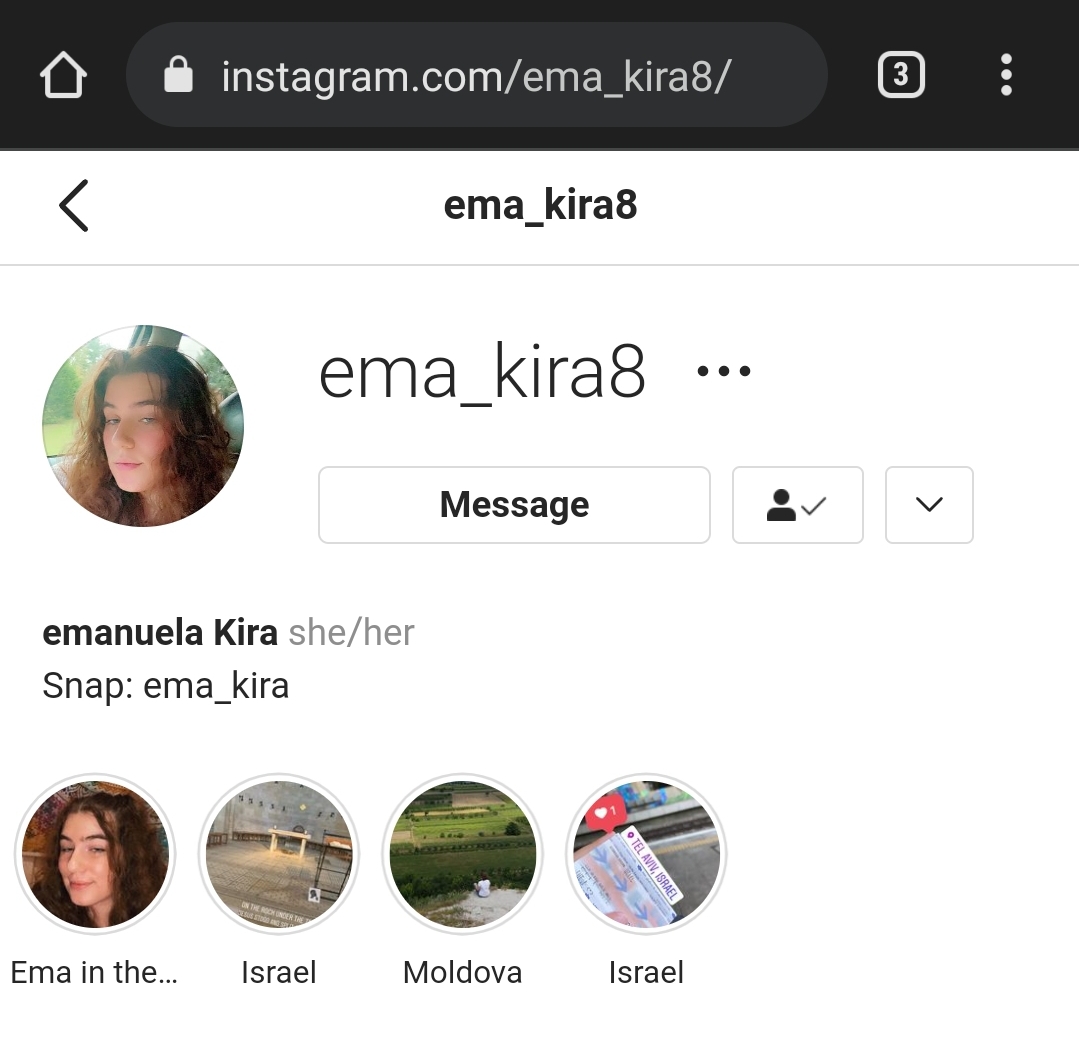Open profile options three-dot menu
The image size is (1079, 1047).
click(723, 372)
